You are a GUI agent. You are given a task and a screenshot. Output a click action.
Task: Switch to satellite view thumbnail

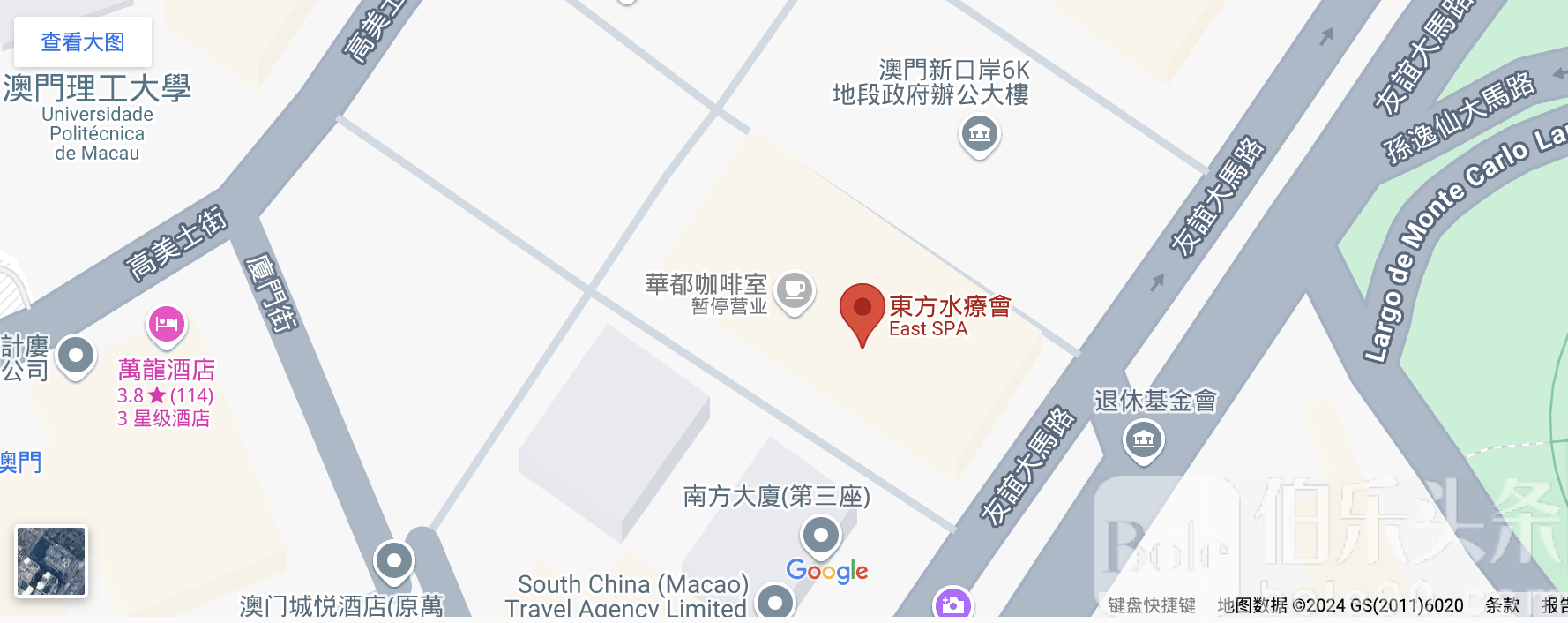point(51,561)
